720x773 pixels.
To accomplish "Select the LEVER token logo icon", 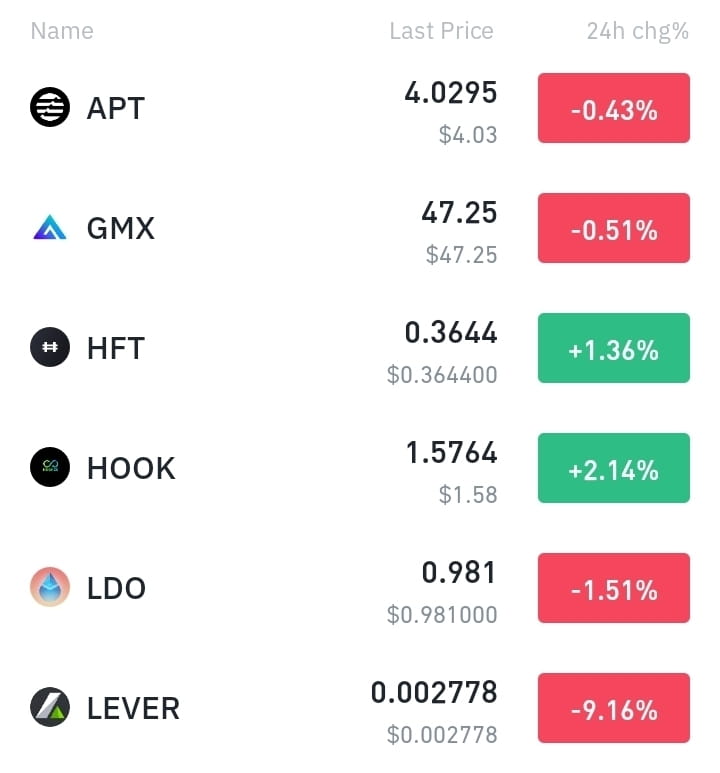I will (x=49, y=708).
